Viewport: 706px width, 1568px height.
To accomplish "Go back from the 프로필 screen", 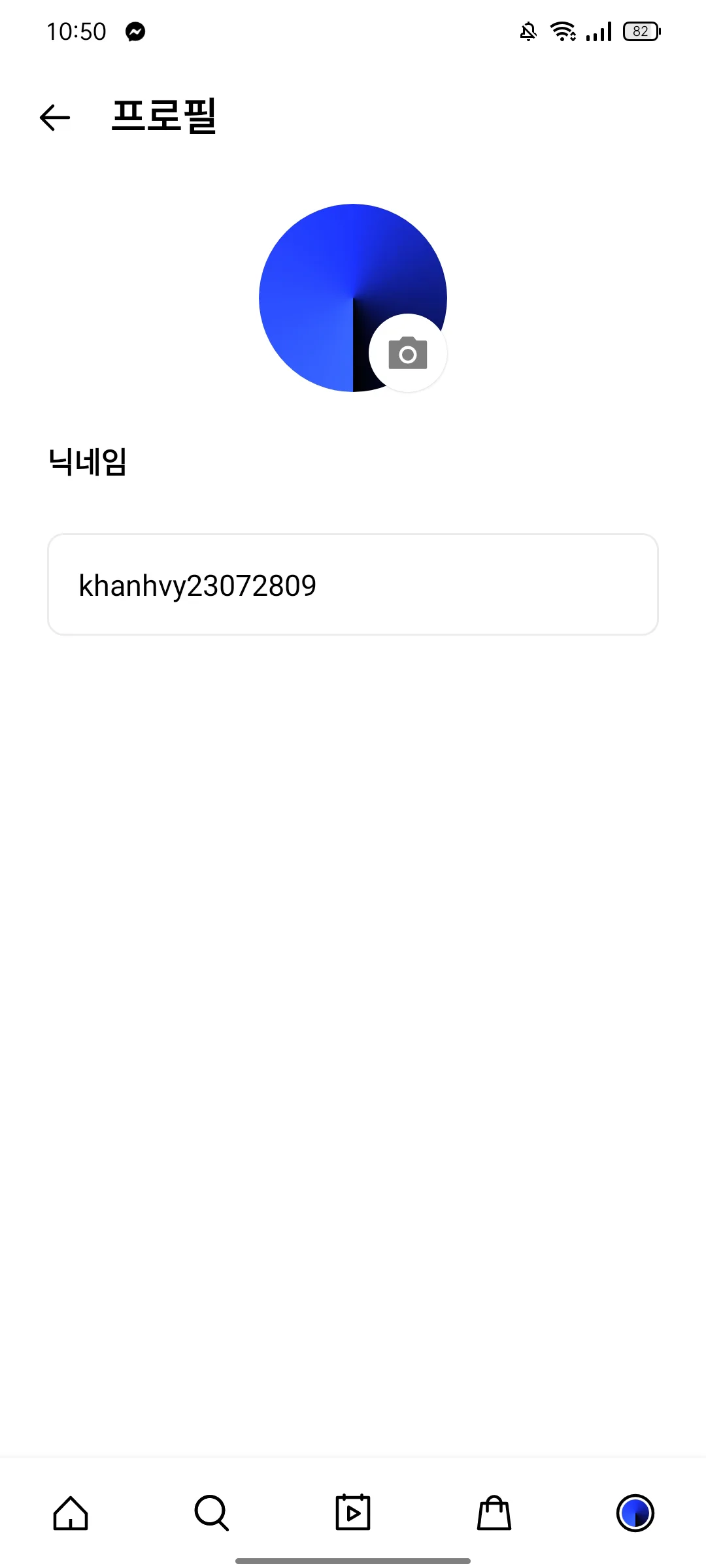I will tap(55, 118).
